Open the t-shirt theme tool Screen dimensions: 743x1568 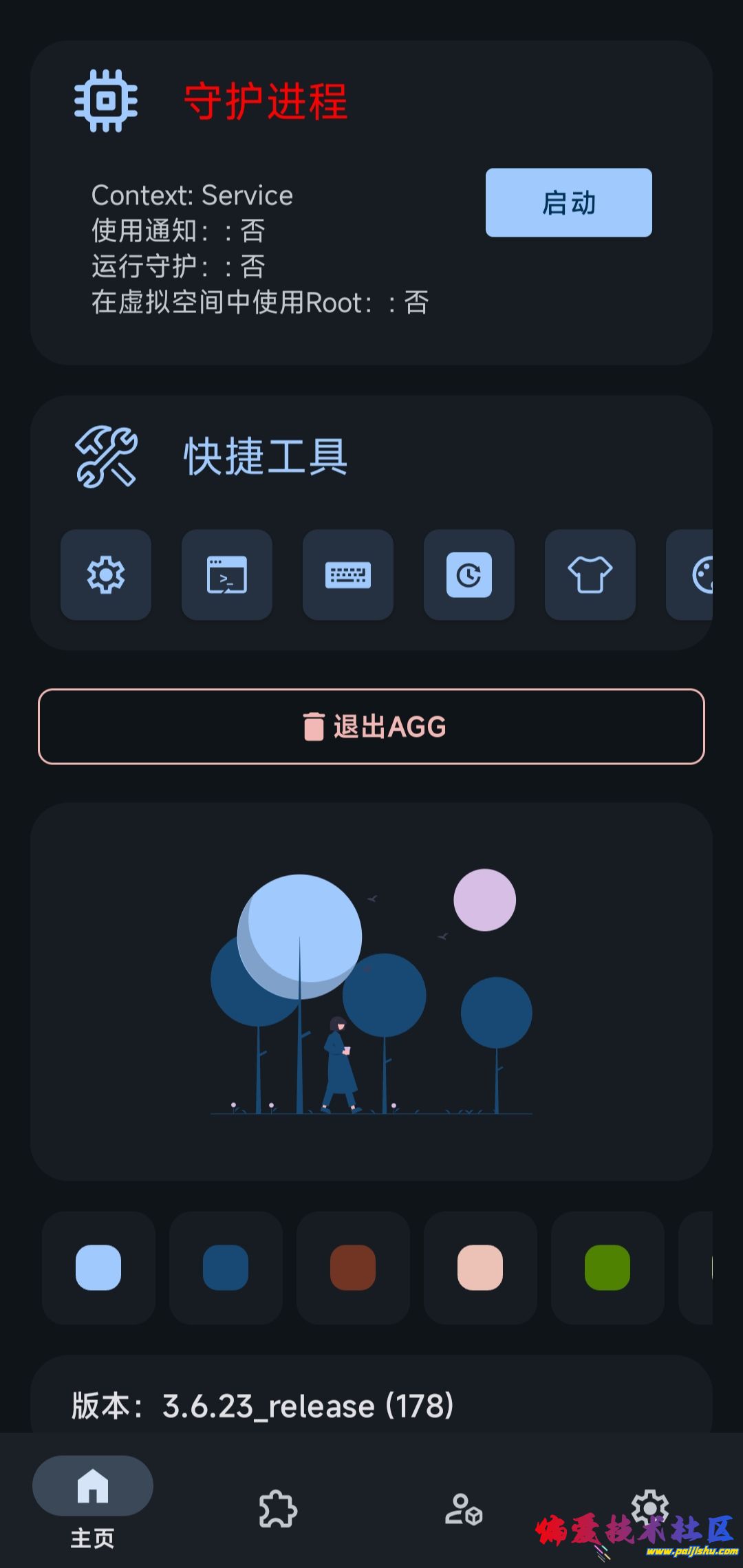[590, 577]
